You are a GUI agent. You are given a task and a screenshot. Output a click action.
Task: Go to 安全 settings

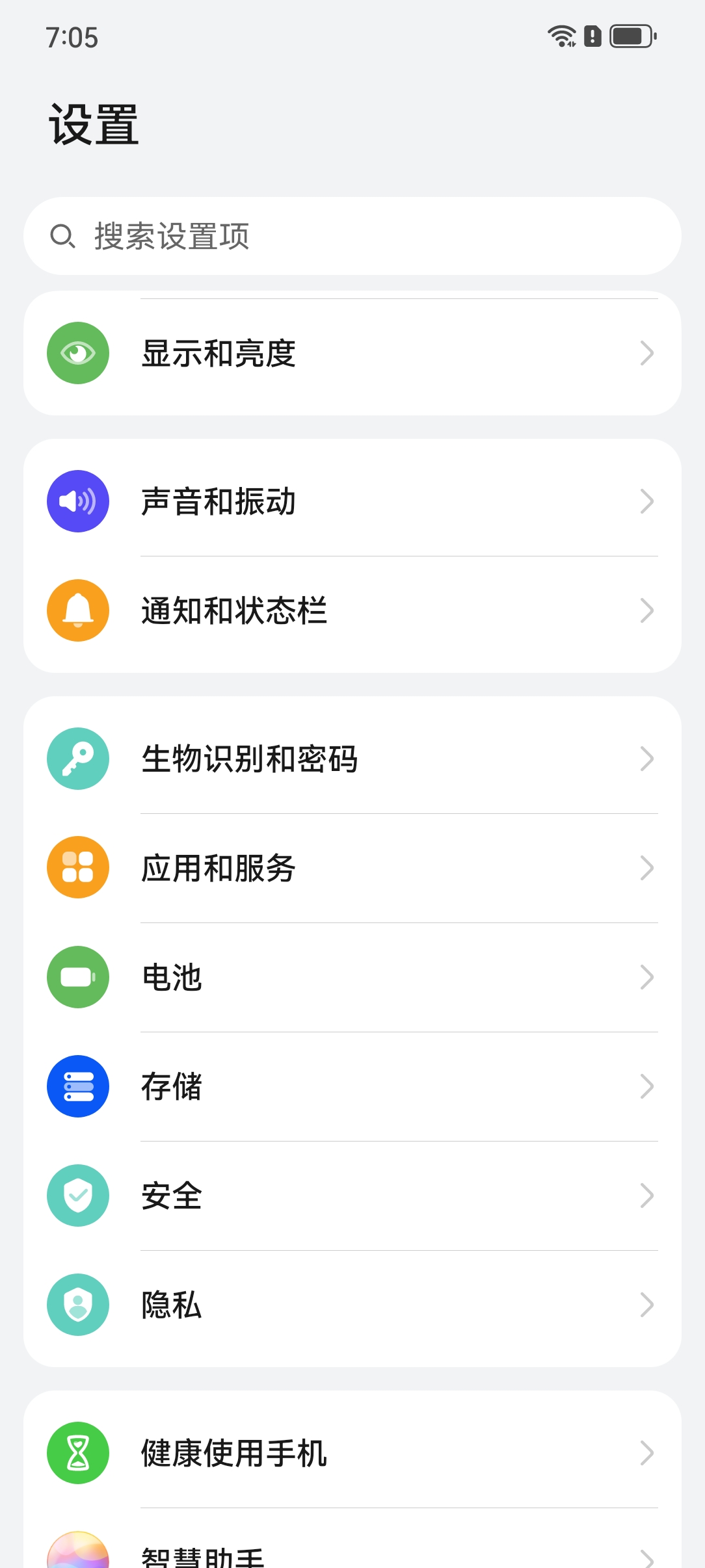coord(351,1196)
